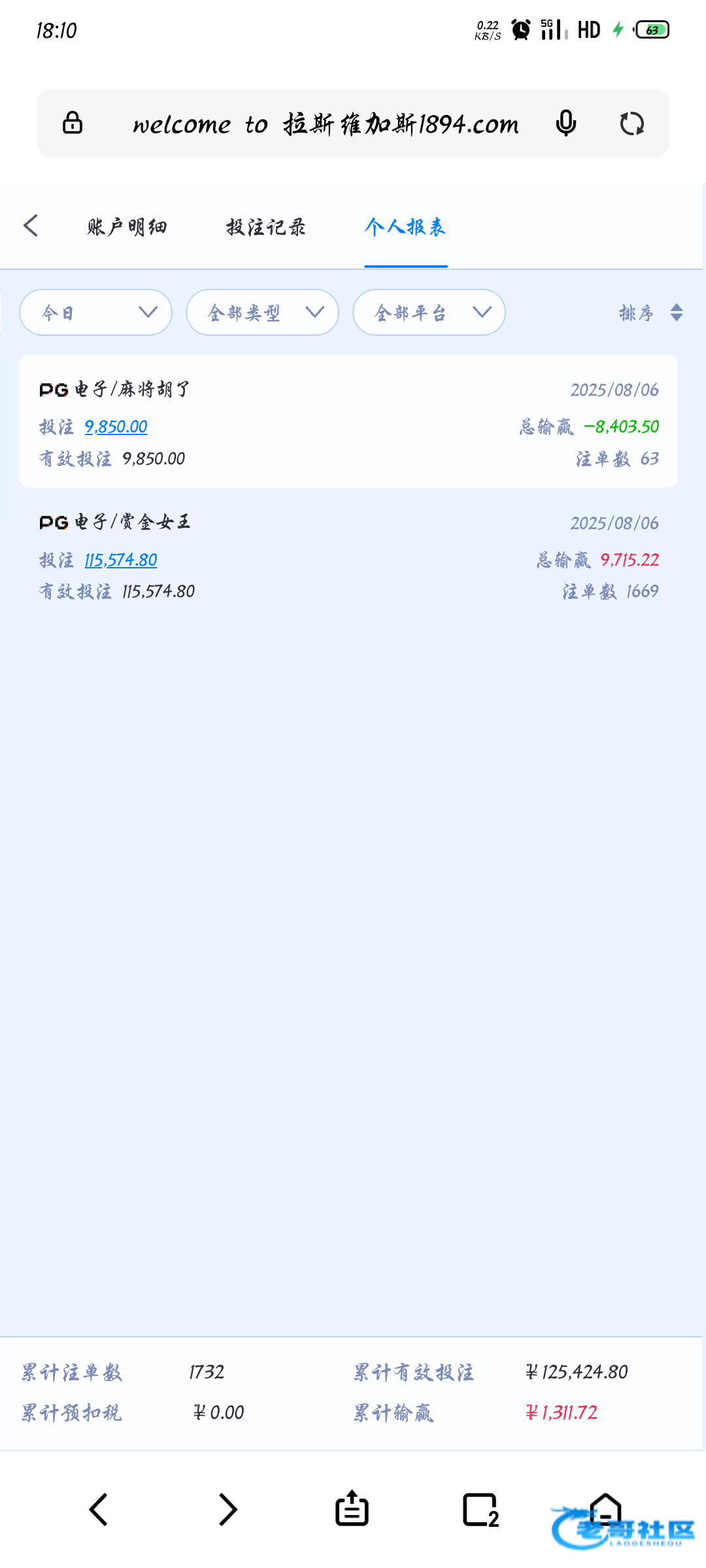Expand the 今日 date dropdown

(x=96, y=312)
